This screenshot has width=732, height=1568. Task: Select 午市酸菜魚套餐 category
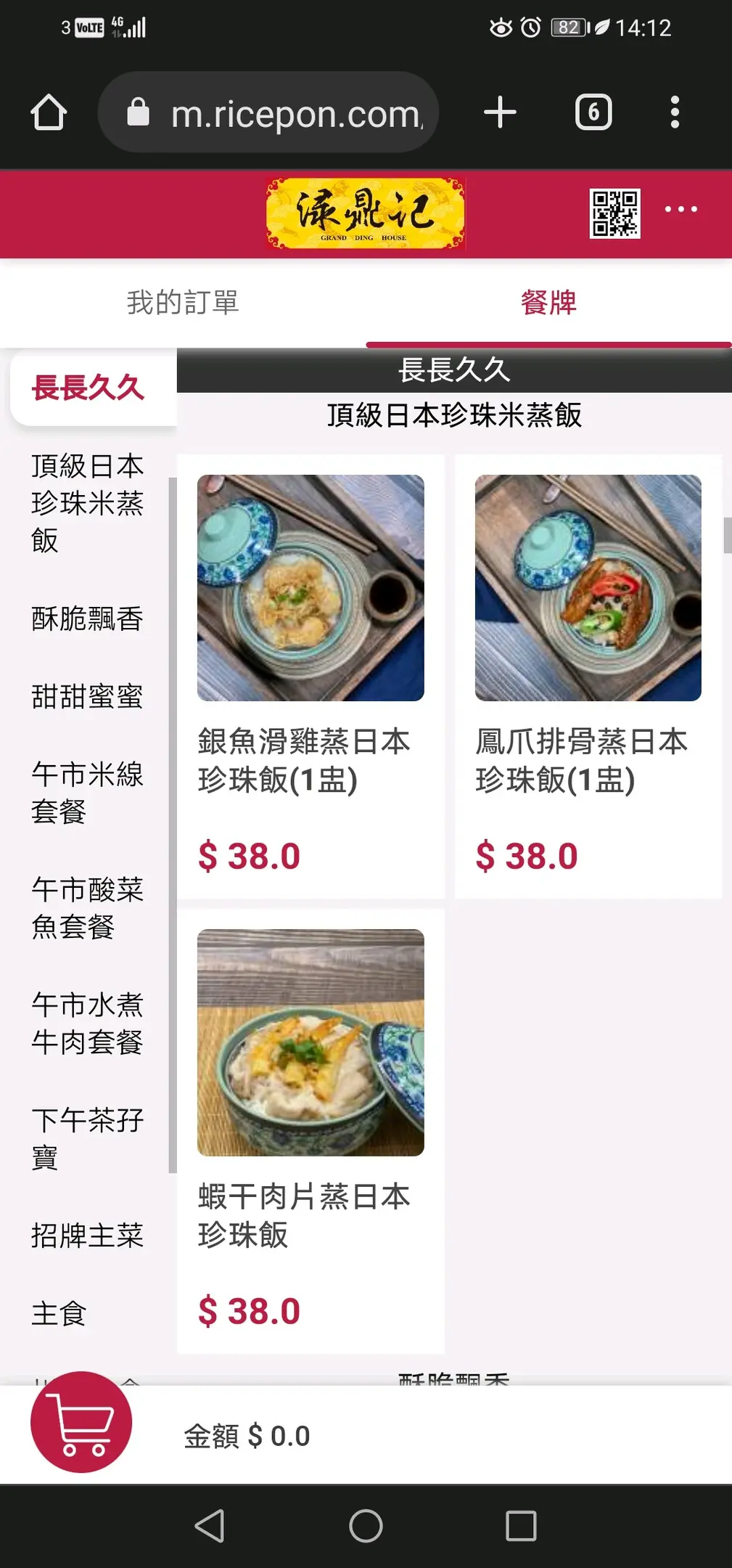(87, 908)
